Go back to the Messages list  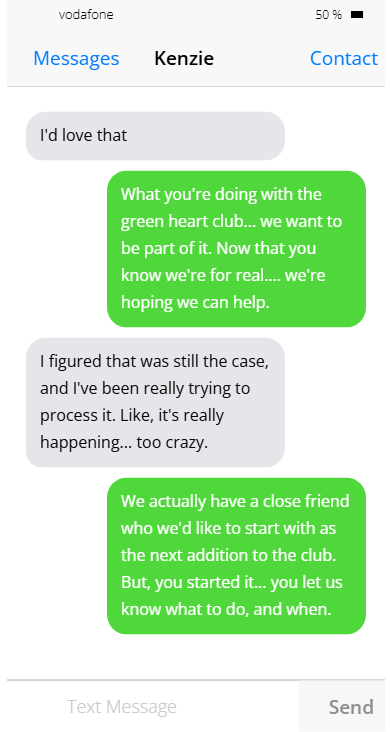point(76,59)
